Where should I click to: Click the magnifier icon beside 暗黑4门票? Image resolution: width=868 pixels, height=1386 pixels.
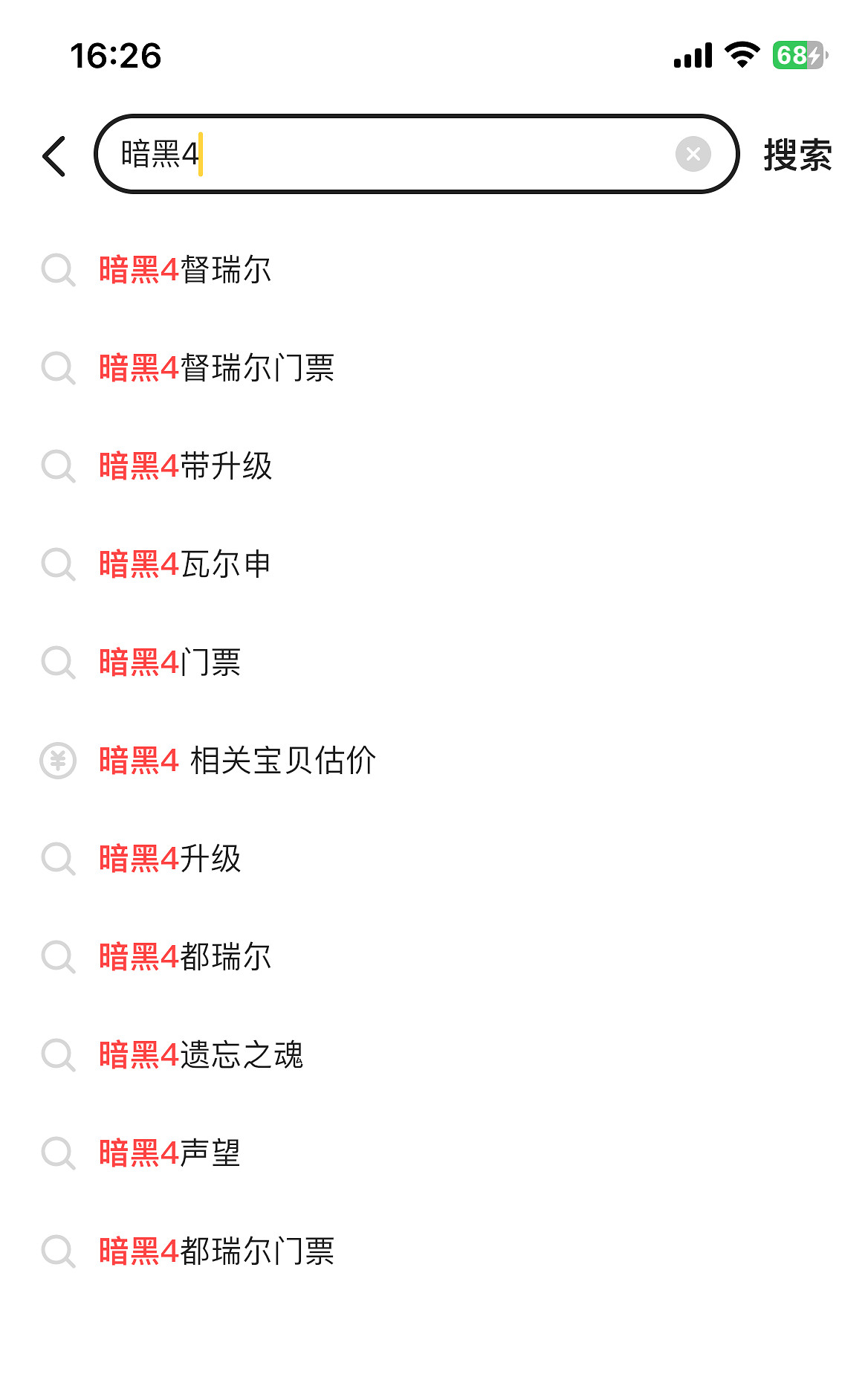pyautogui.click(x=59, y=663)
